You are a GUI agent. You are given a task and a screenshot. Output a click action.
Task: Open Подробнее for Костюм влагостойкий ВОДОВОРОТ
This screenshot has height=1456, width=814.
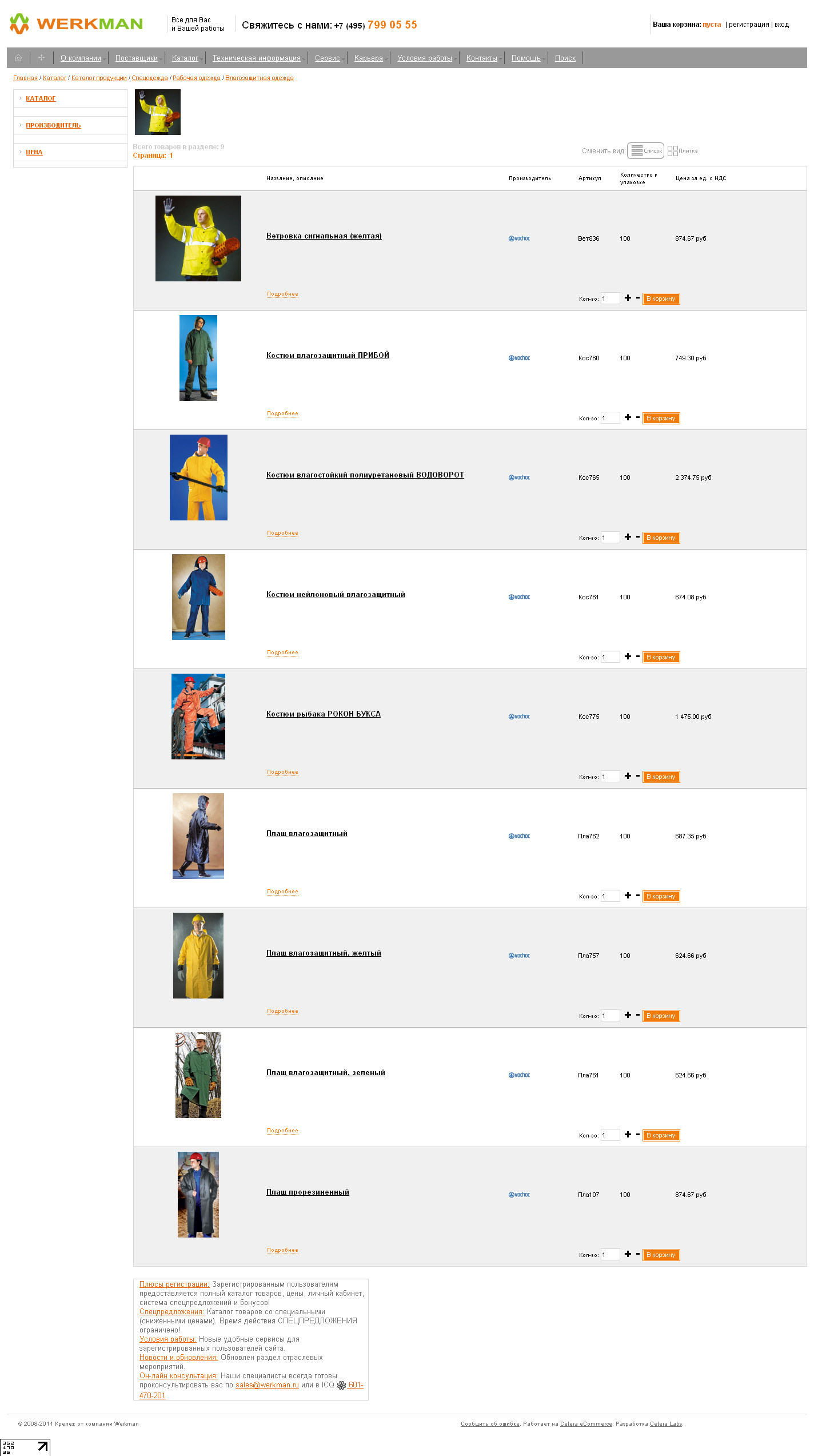click(282, 533)
